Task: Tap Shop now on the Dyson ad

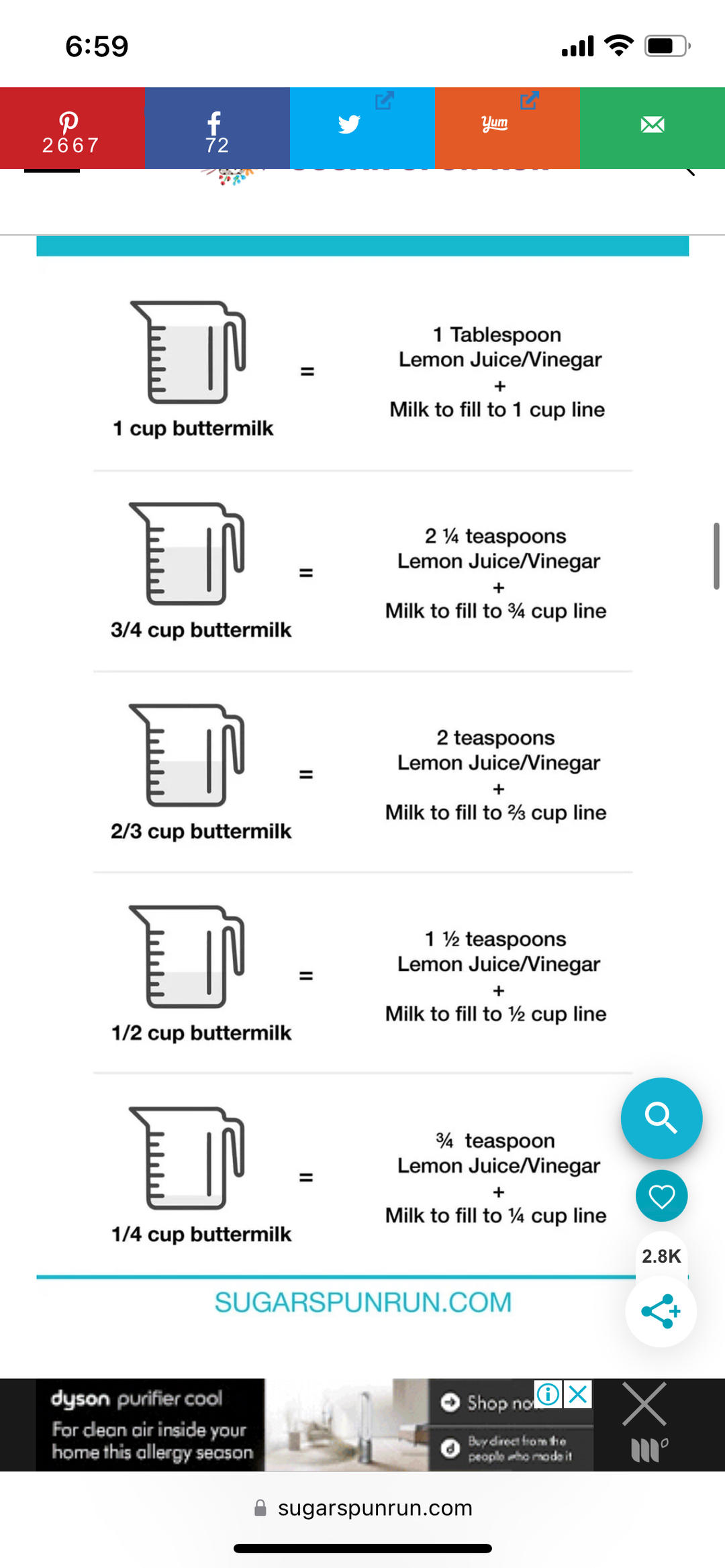Action: 487,1402
